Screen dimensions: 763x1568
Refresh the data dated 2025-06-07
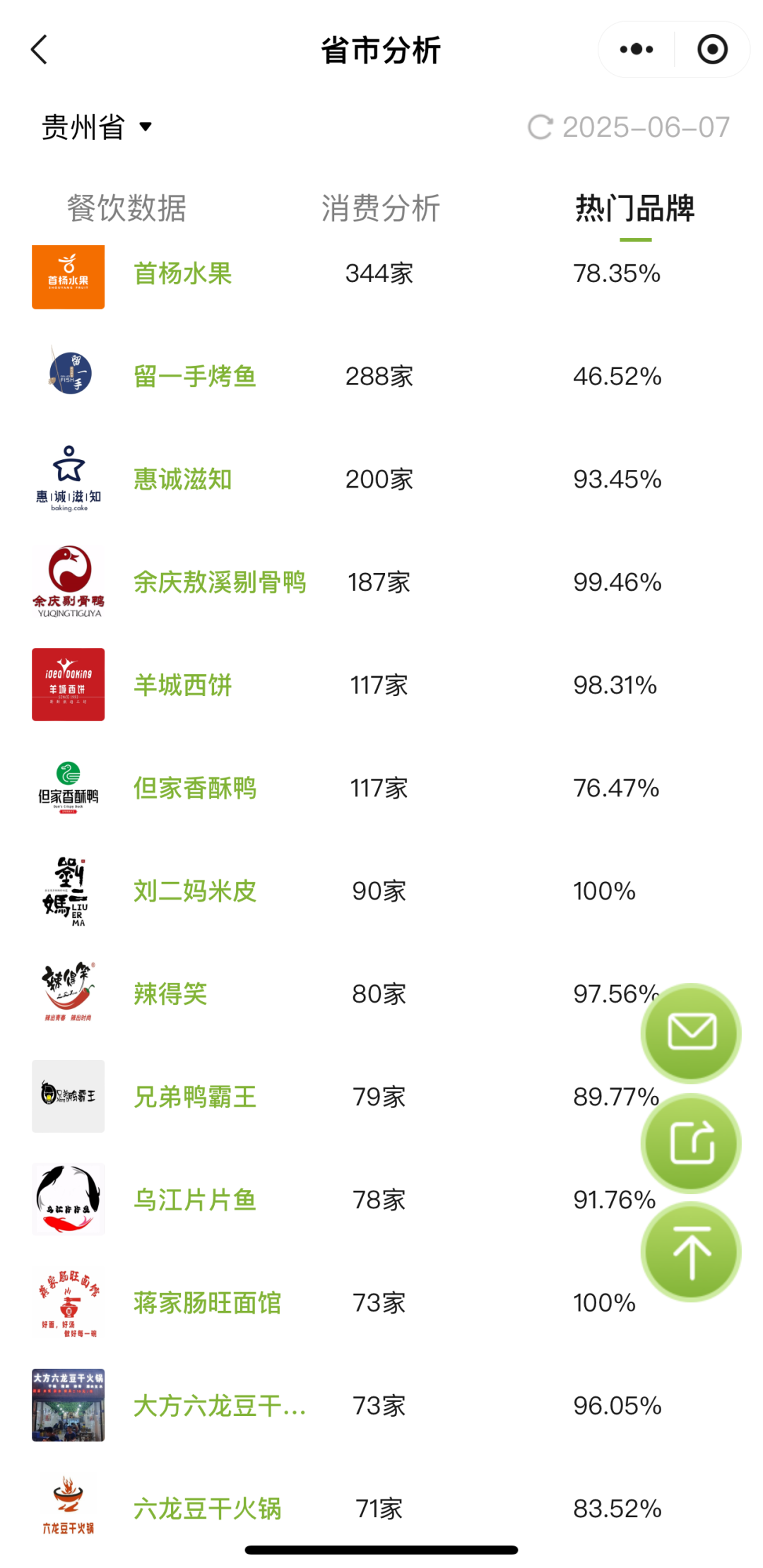point(540,128)
